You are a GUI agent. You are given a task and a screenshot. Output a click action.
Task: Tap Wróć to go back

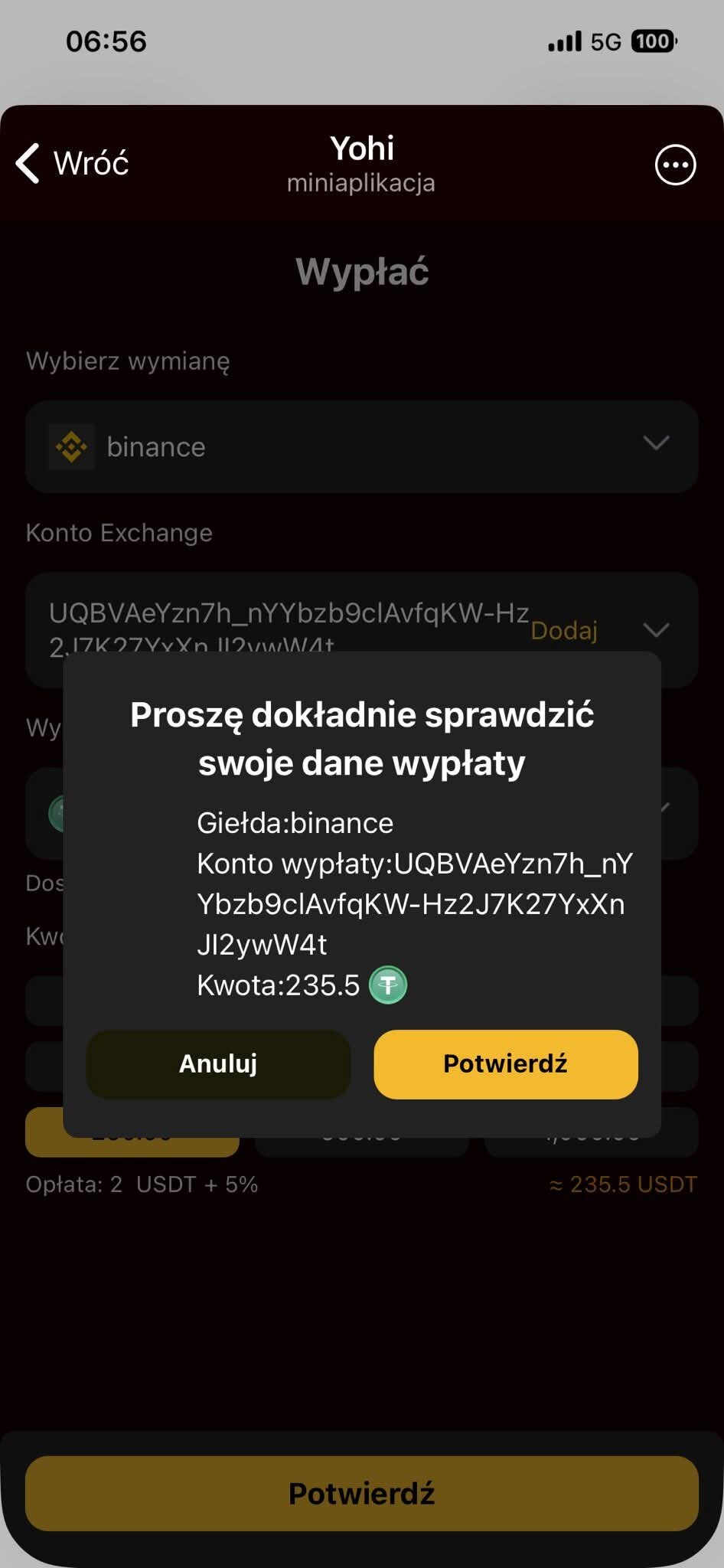[x=73, y=163]
